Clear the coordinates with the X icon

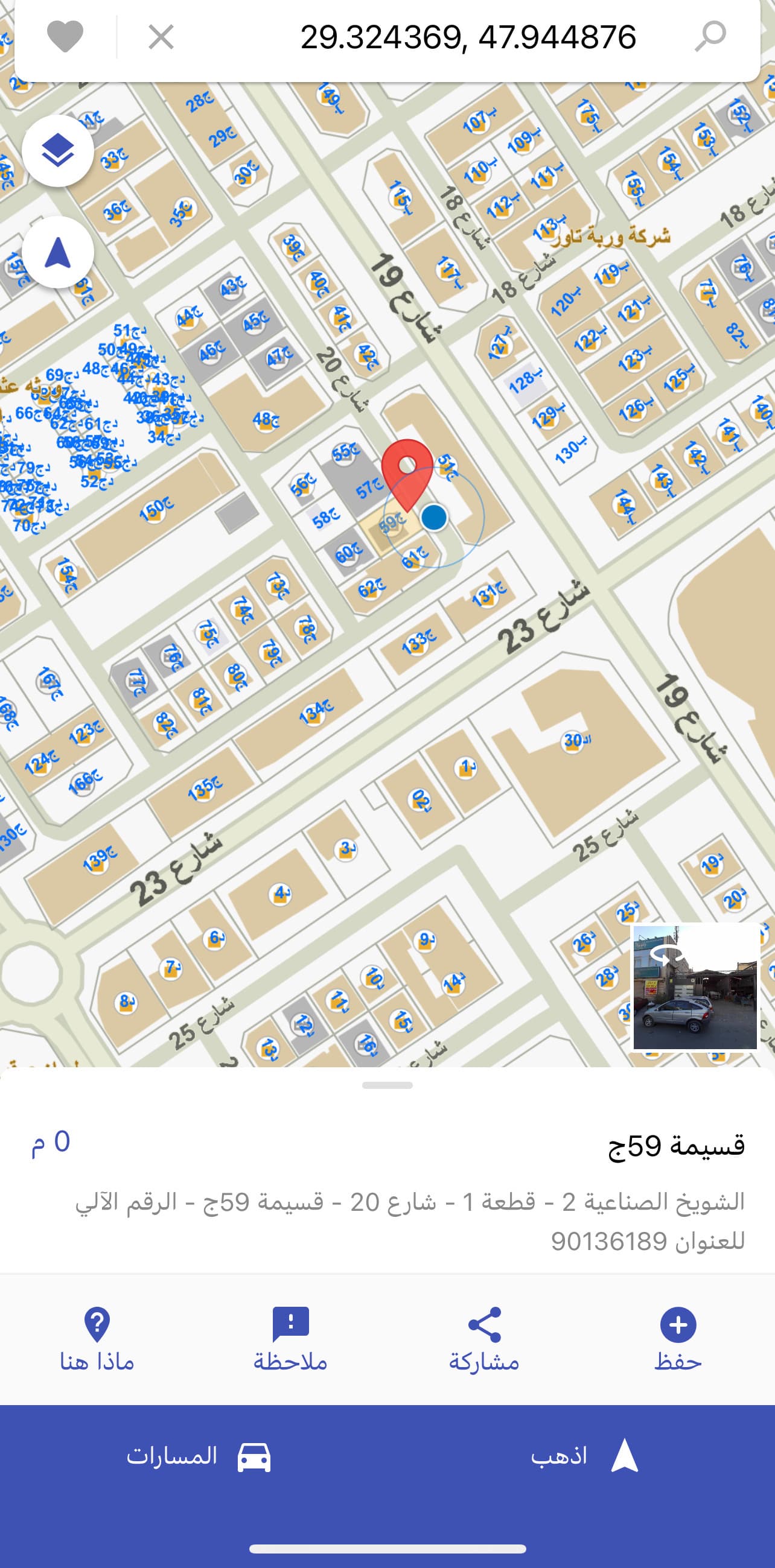pos(161,37)
